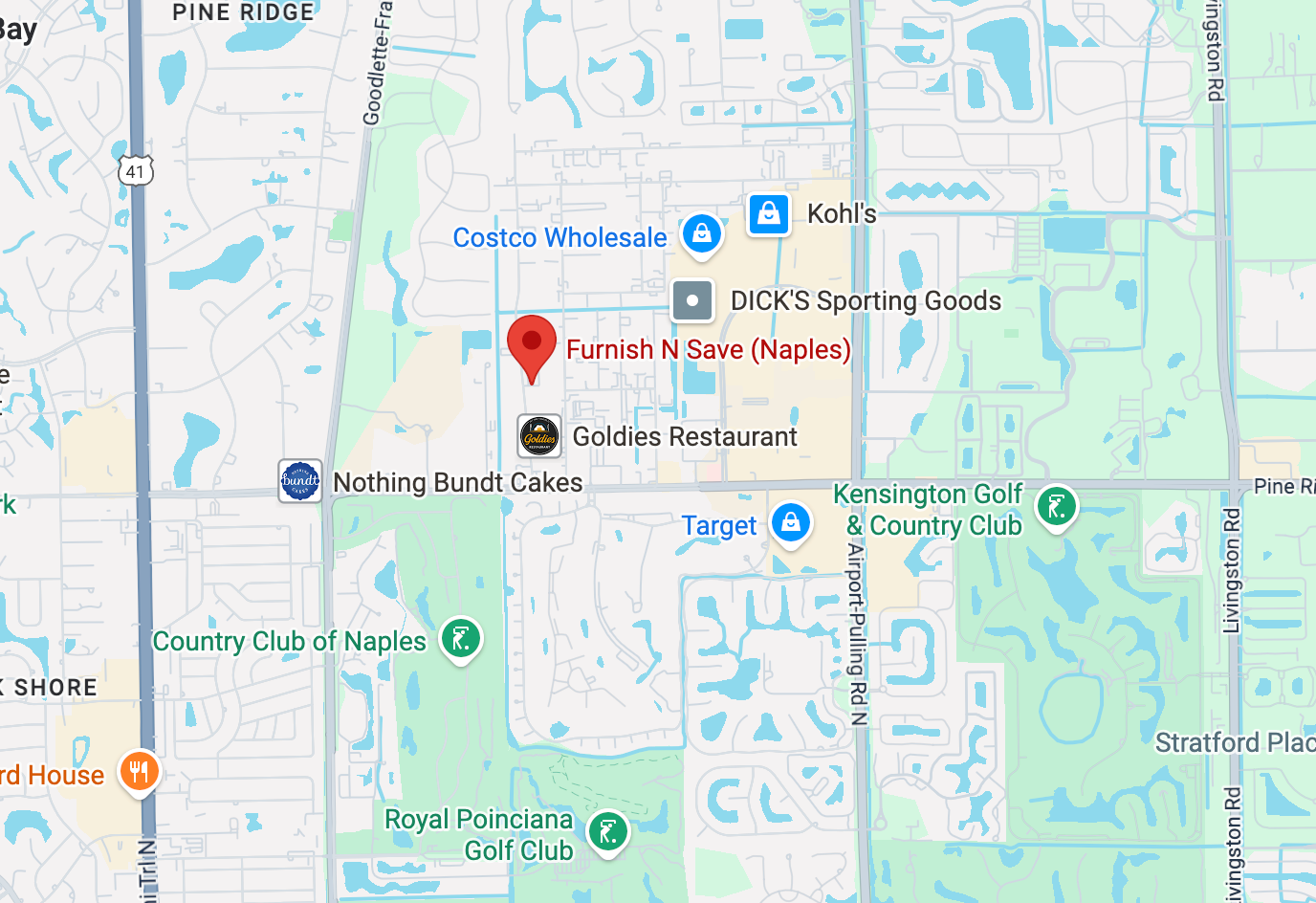Open Royal Poinciana Golf Club marker
The width and height of the screenshot is (1316, 903).
[608, 831]
